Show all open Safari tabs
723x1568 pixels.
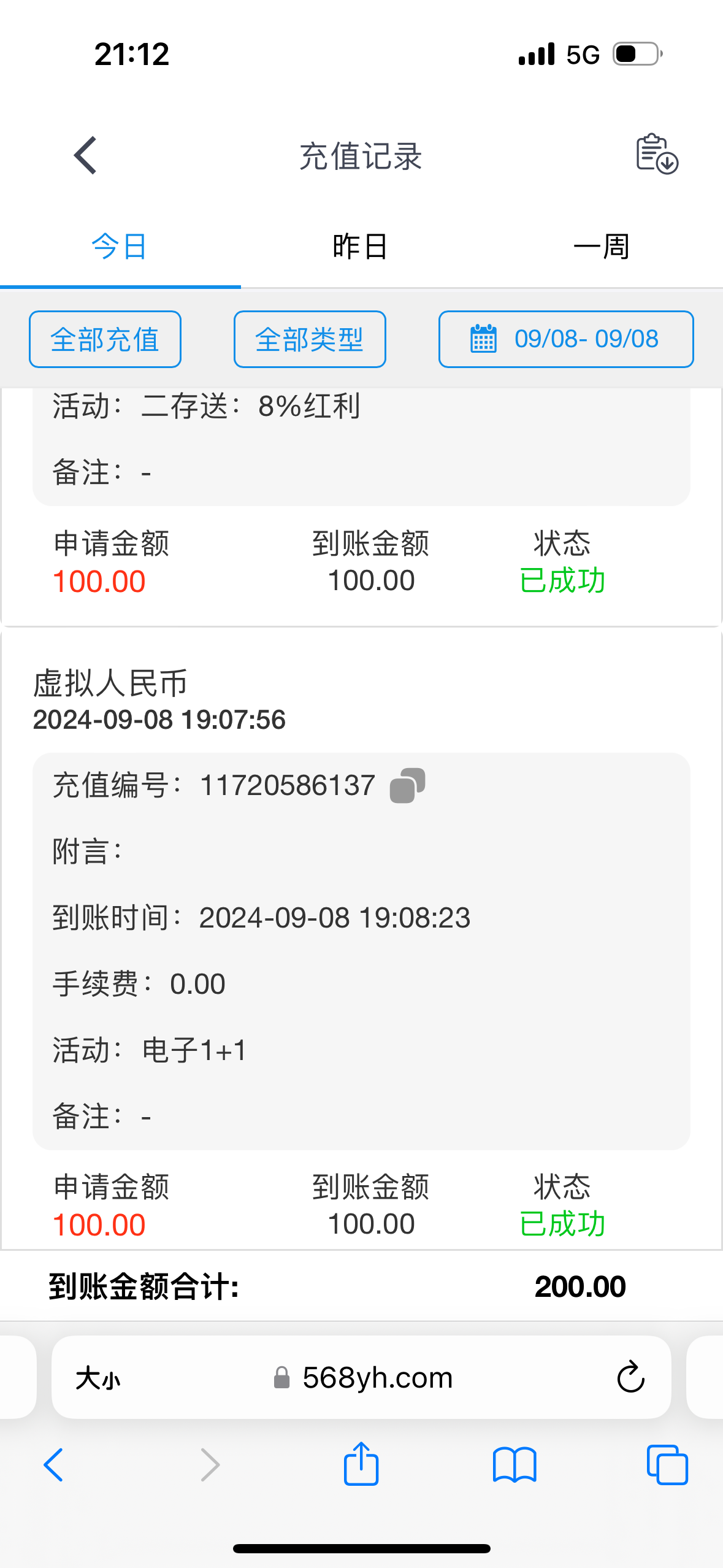click(667, 1465)
